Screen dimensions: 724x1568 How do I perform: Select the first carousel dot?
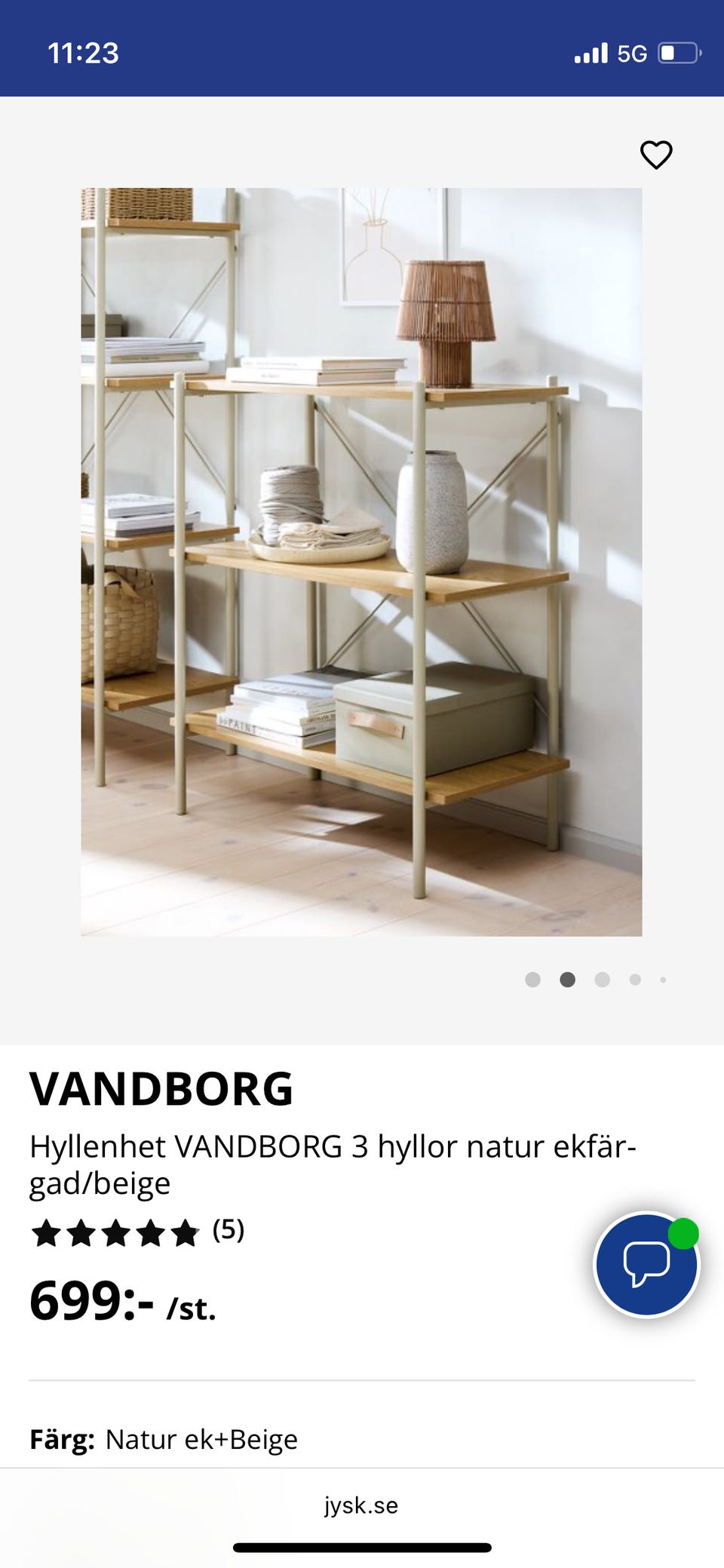point(534,979)
